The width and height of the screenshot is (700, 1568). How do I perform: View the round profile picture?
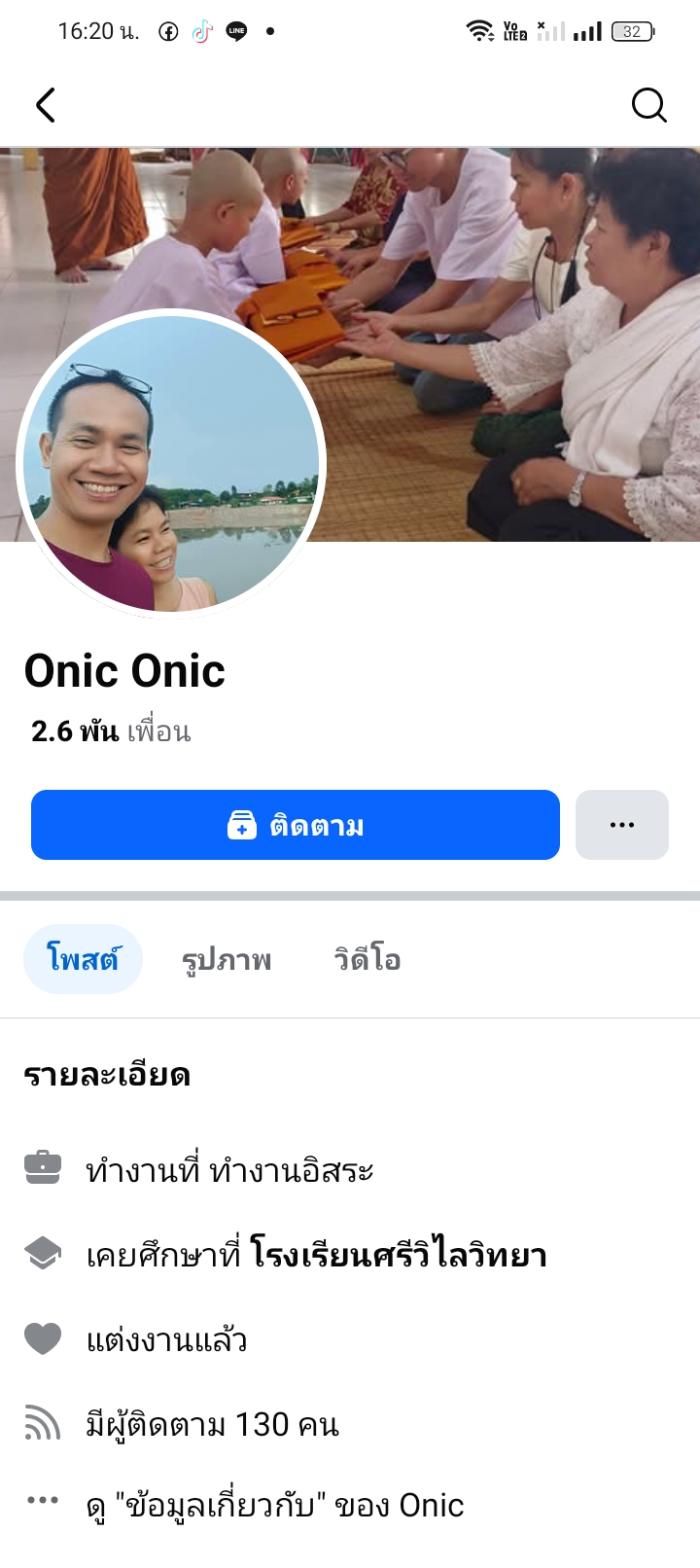click(171, 464)
